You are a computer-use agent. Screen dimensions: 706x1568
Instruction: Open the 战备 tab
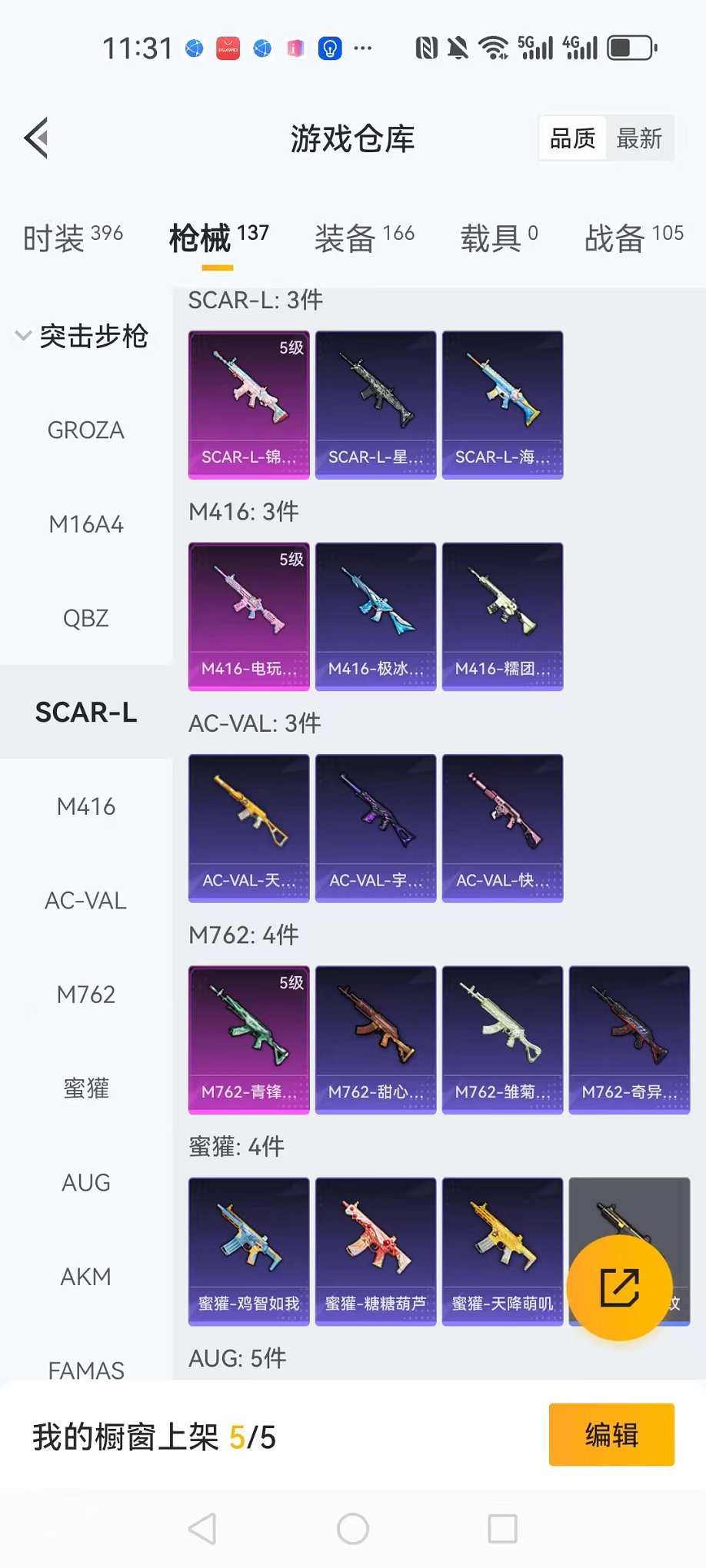(633, 238)
